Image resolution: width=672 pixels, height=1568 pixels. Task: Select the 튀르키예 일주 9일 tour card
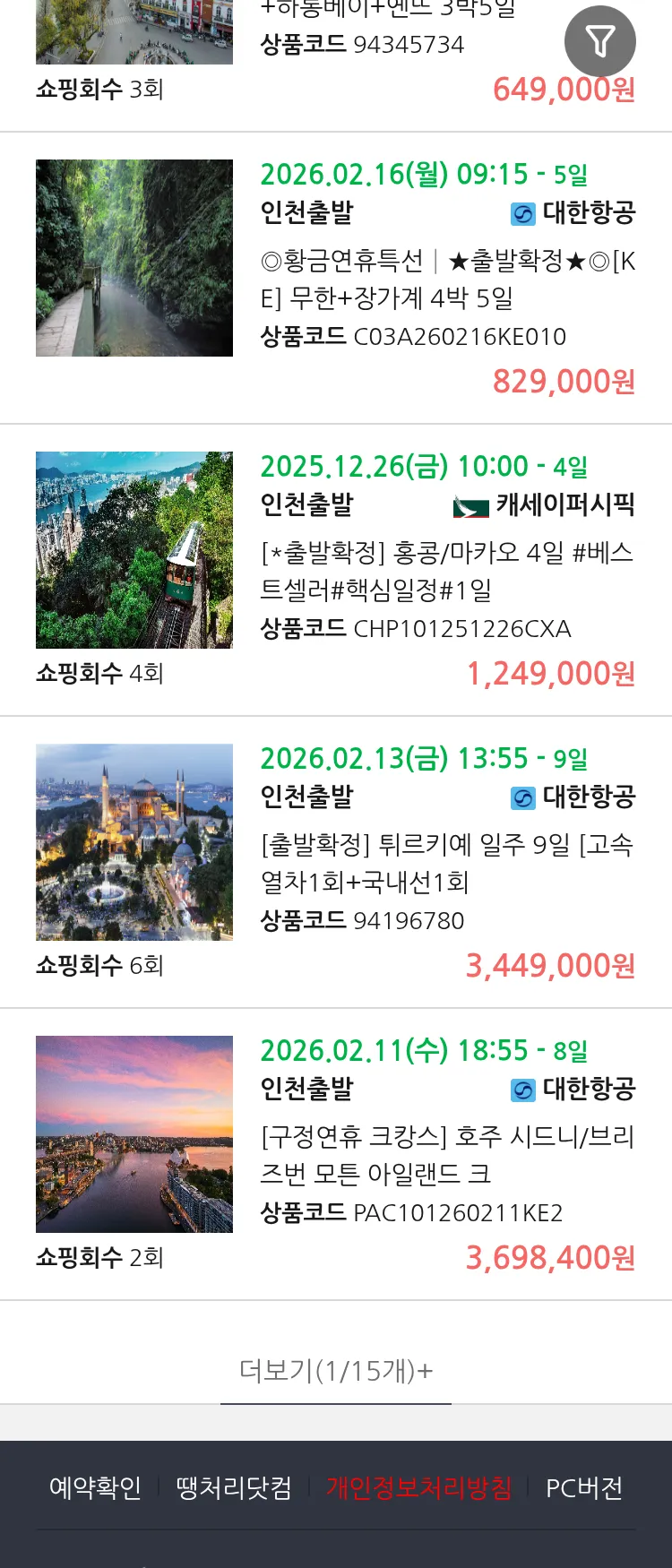coord(446,863)
